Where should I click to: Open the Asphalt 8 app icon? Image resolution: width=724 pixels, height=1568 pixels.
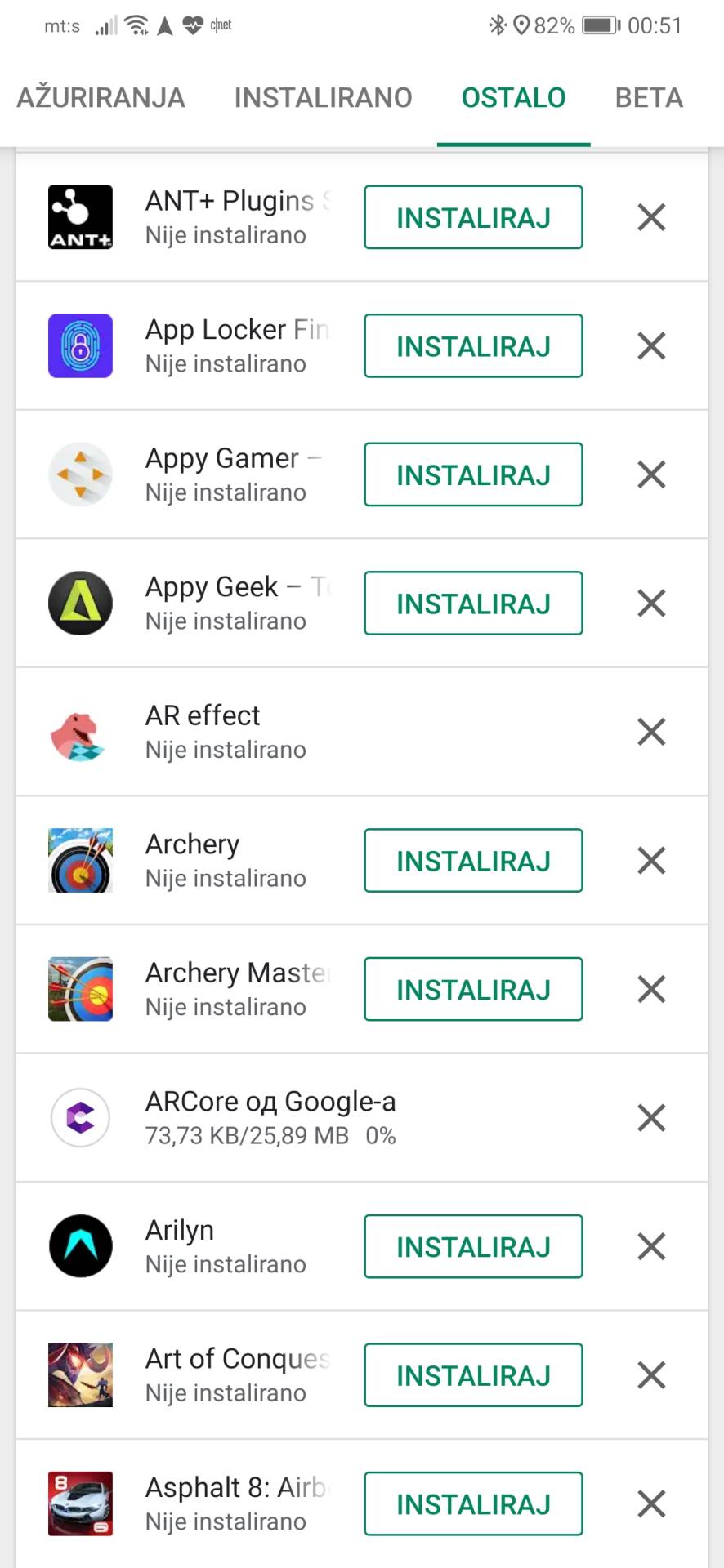80,1503
